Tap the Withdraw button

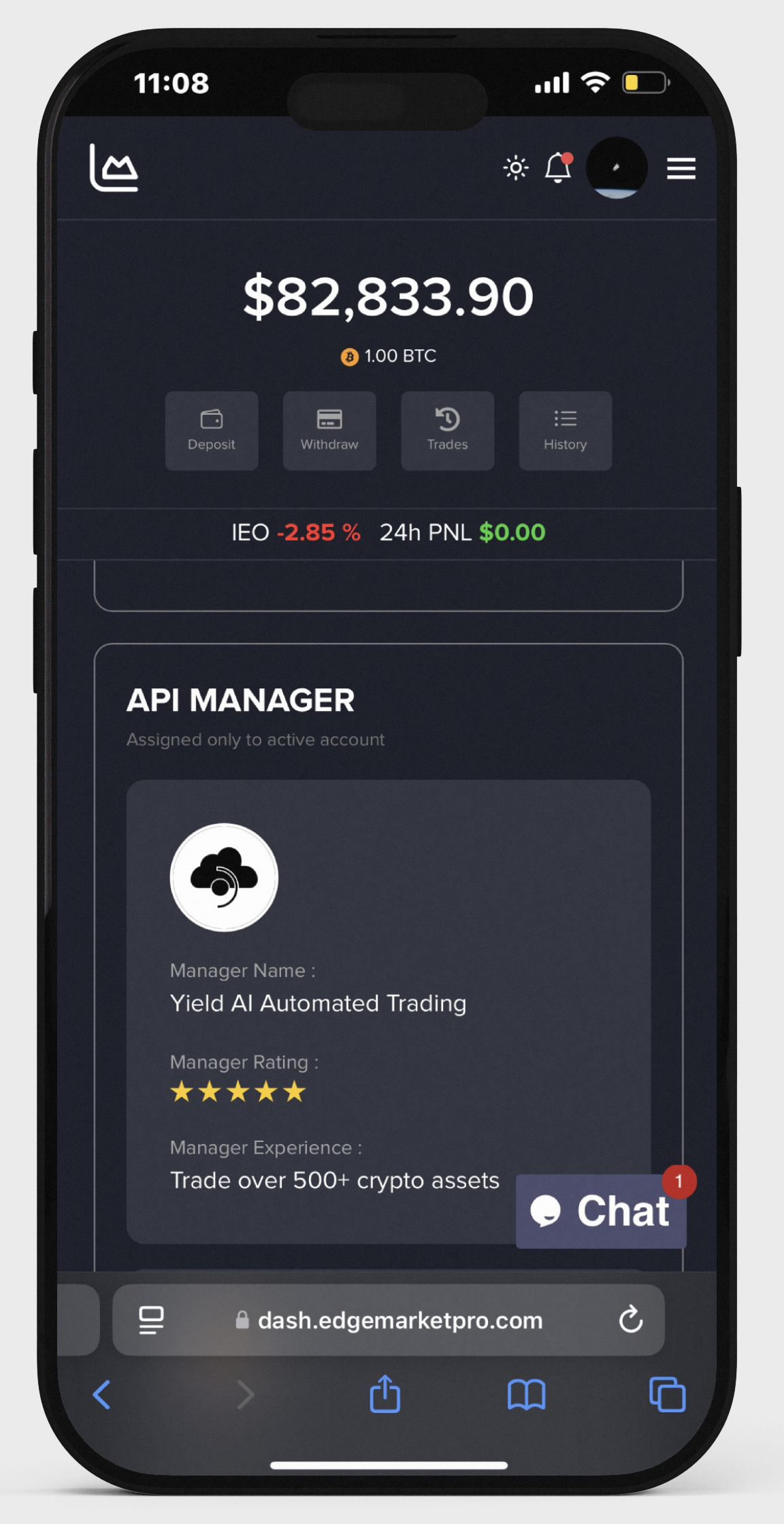point(329,430)
